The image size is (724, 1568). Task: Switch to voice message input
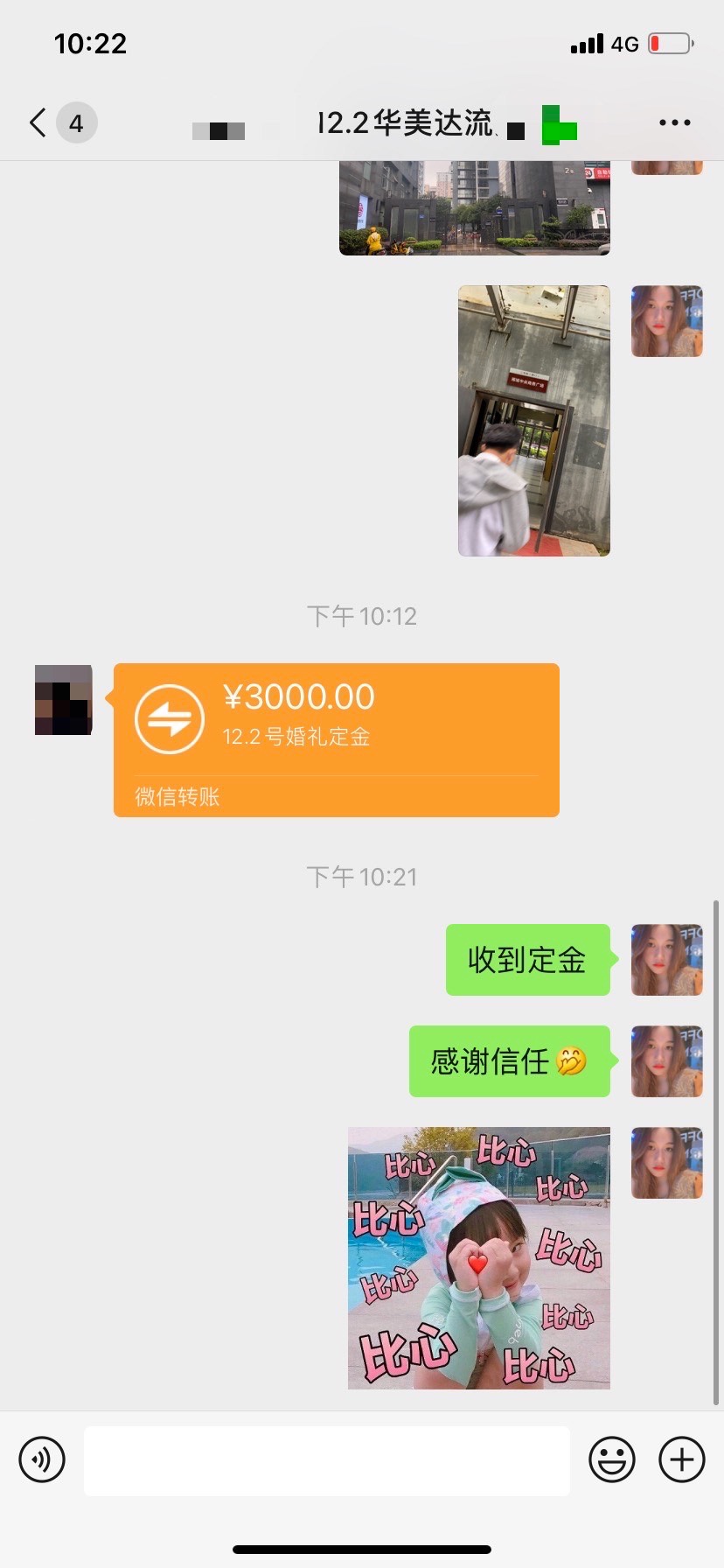42,1459
